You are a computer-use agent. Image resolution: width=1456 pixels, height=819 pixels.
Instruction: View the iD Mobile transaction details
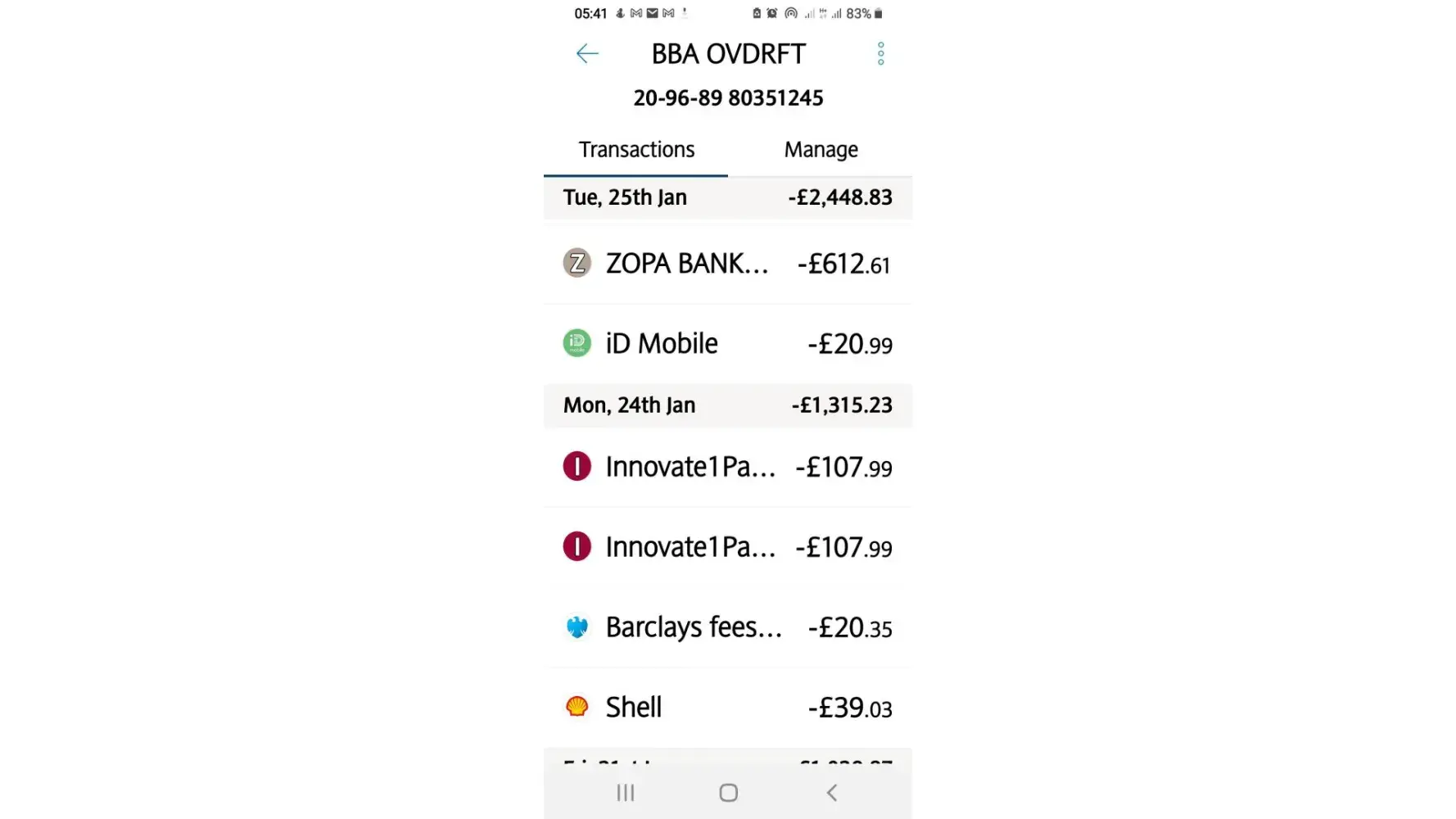pyautogui.click(x=727, y=344)
